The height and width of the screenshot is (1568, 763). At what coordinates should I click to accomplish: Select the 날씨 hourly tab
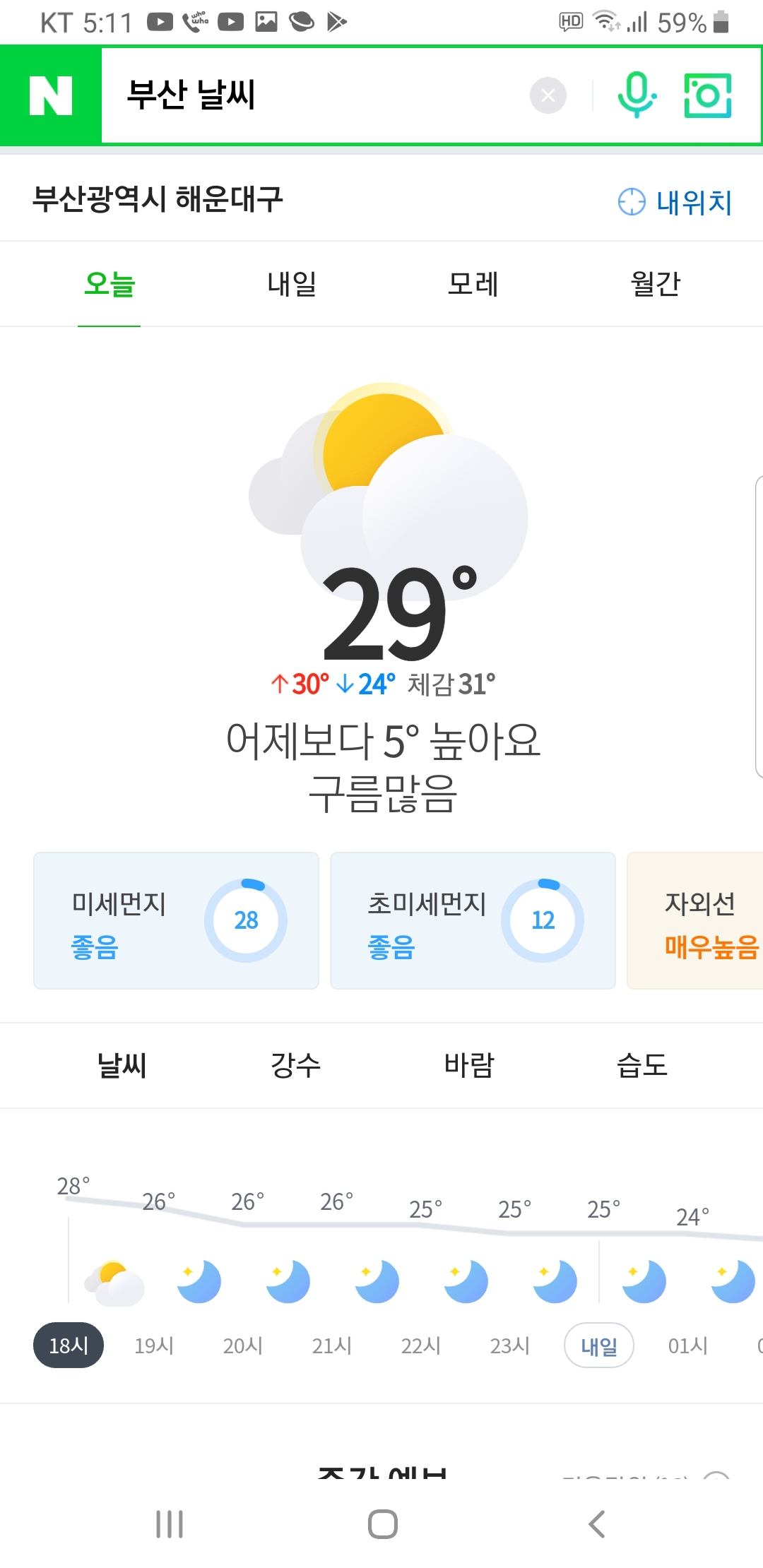(x=122, y=1065)
